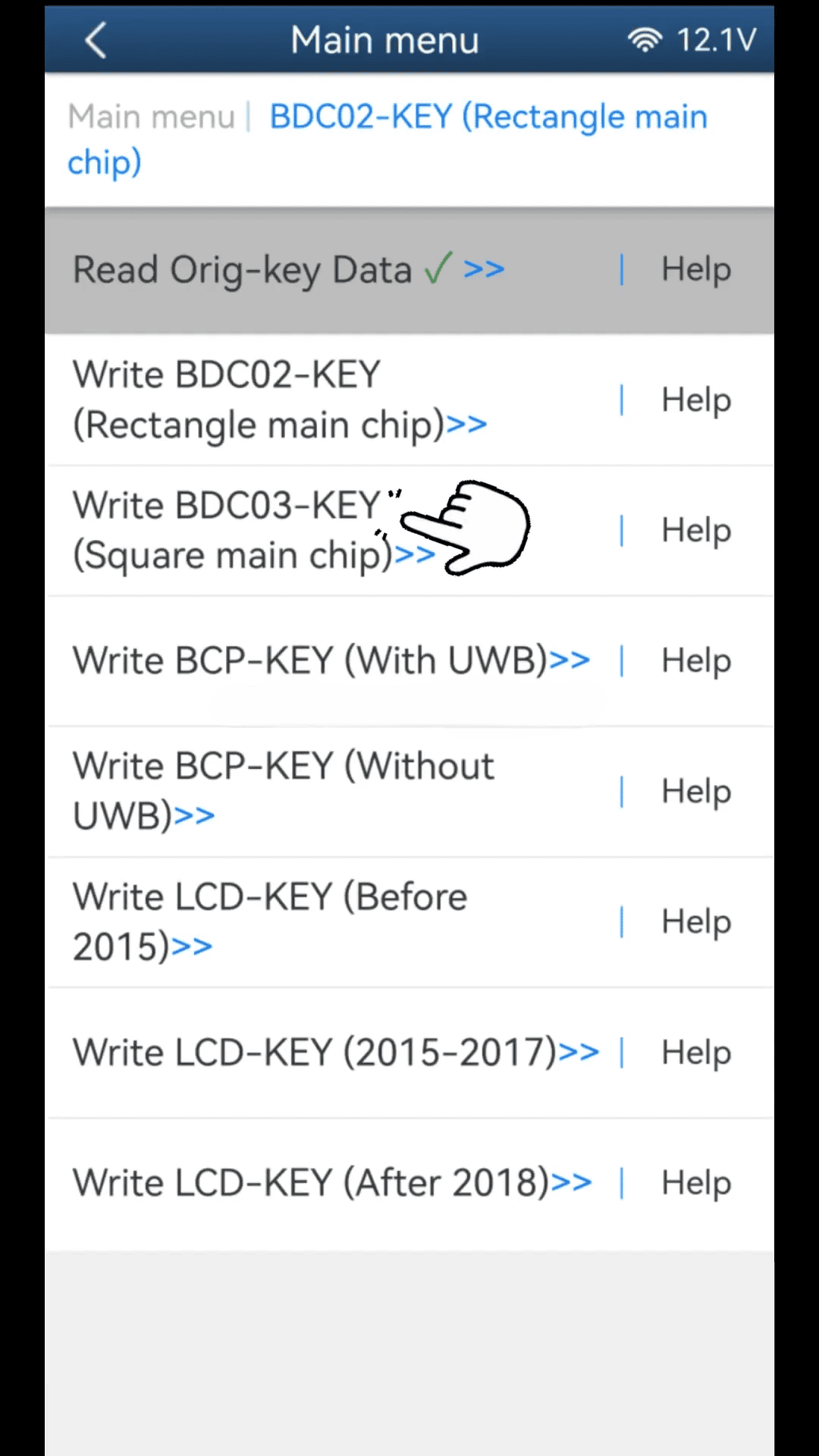Open Main menu breadcrumb link
This screenshot has height=1456, width=819.
(x=152, y=118)
